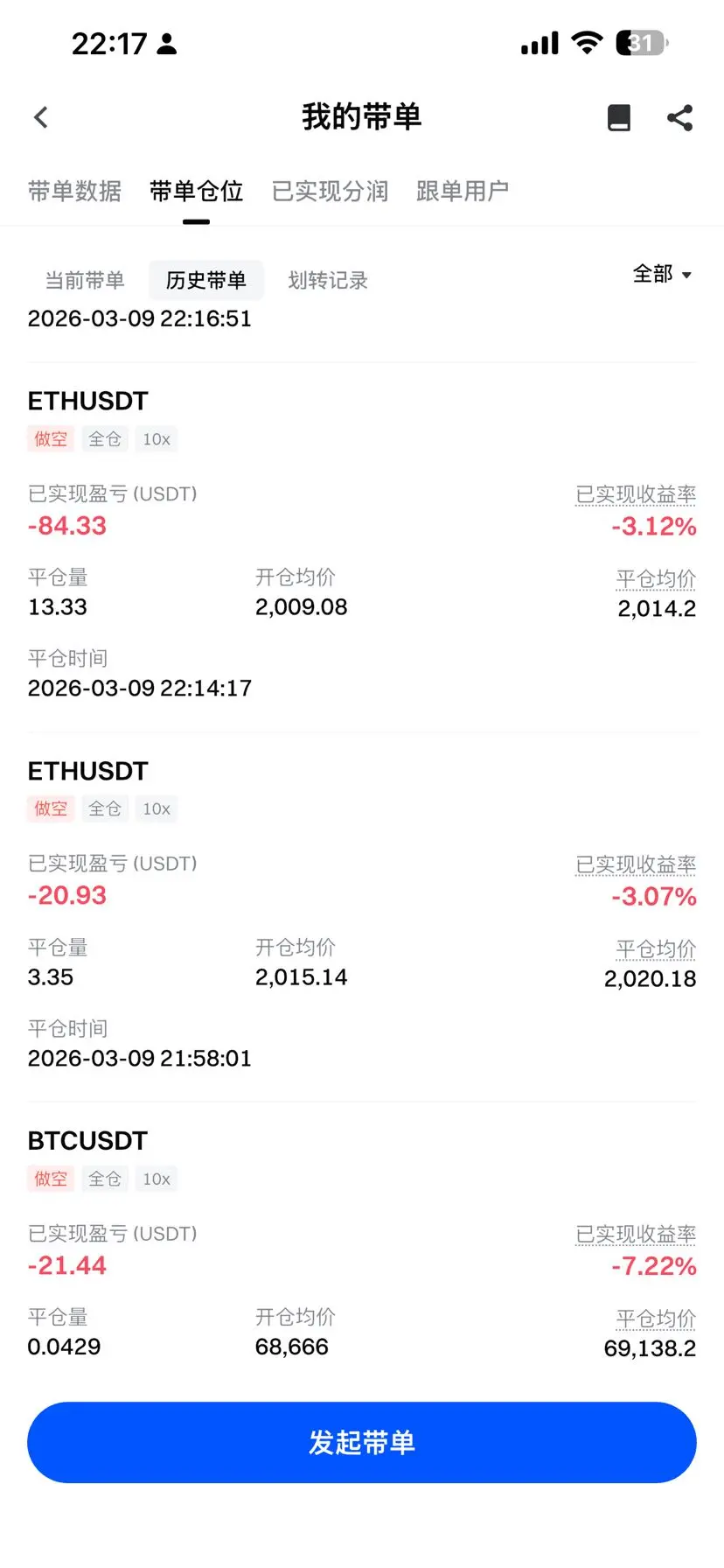The height and width of the screenshot is (1568, 724).
Task: Tap 发起带单 to start a trade
Action: point(362,1442)
